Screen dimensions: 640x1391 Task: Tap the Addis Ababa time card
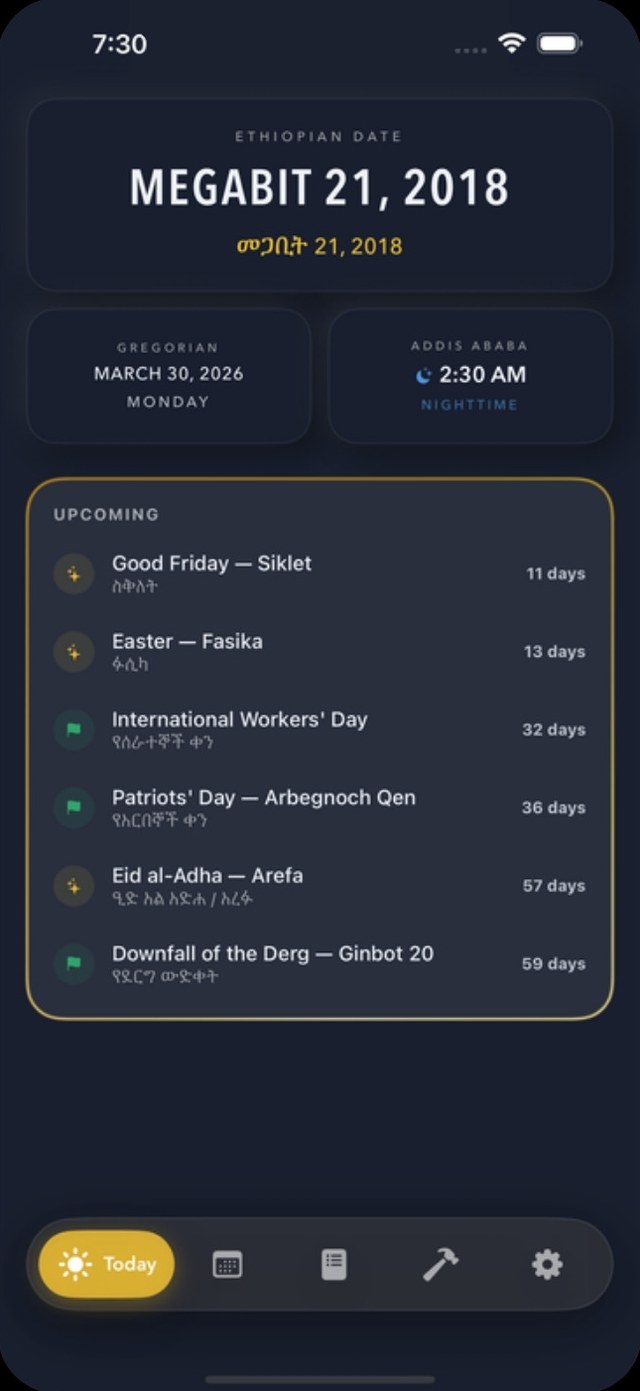point(471,376)
